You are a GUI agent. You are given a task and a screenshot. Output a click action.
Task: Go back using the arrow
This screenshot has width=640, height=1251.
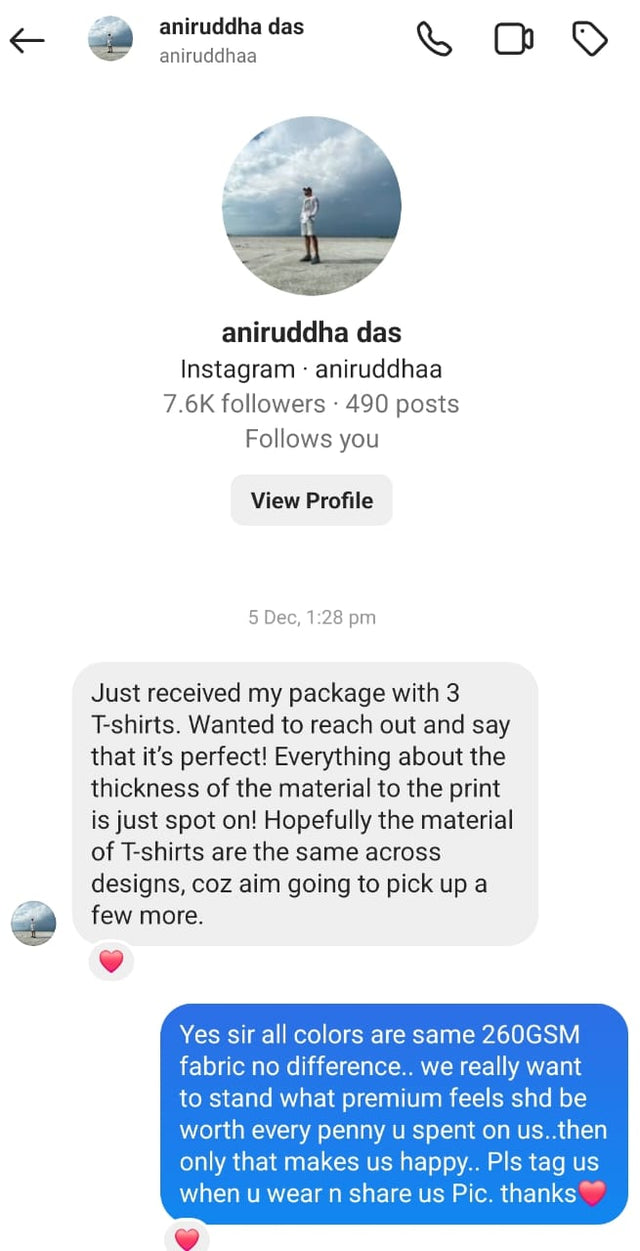27,40
